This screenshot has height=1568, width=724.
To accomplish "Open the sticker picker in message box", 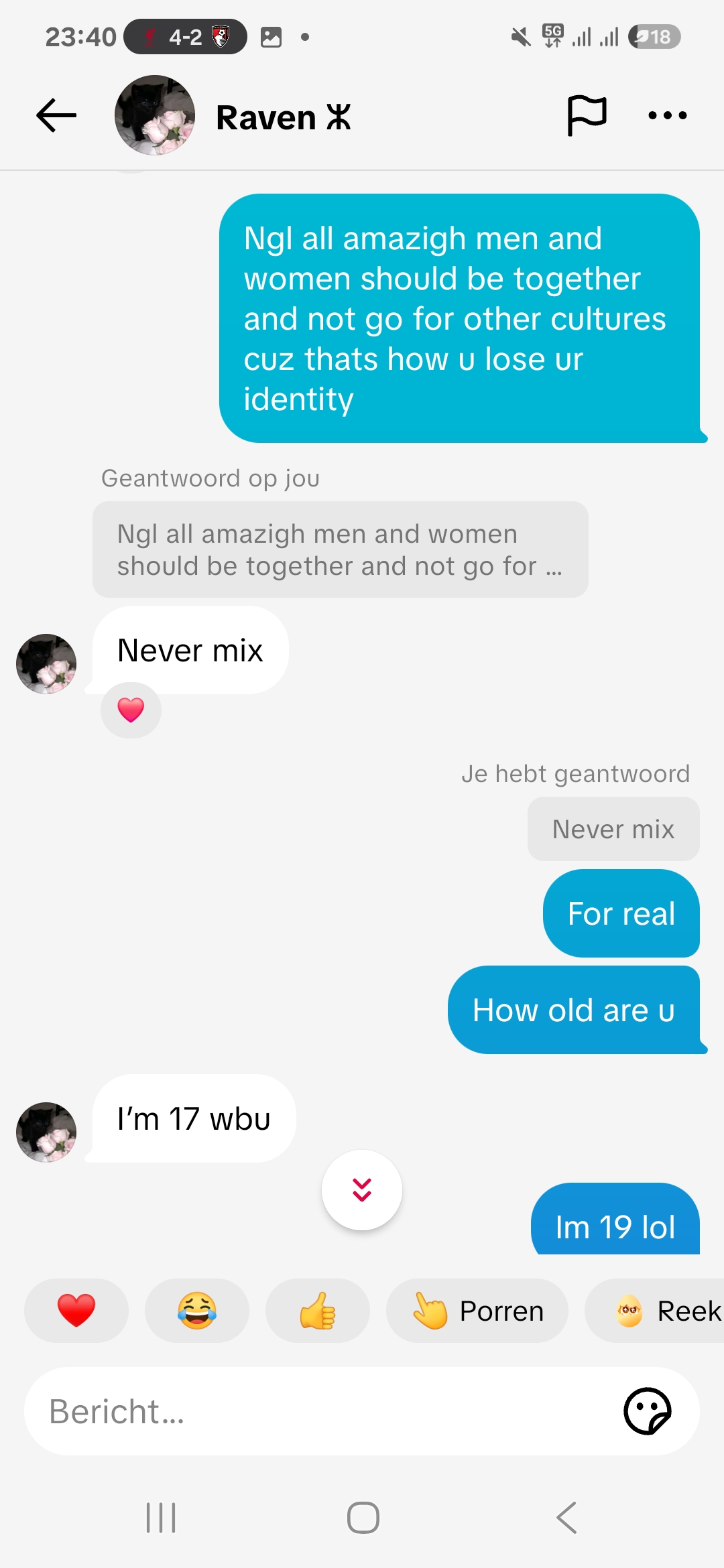I will [x=648, y=1411].
